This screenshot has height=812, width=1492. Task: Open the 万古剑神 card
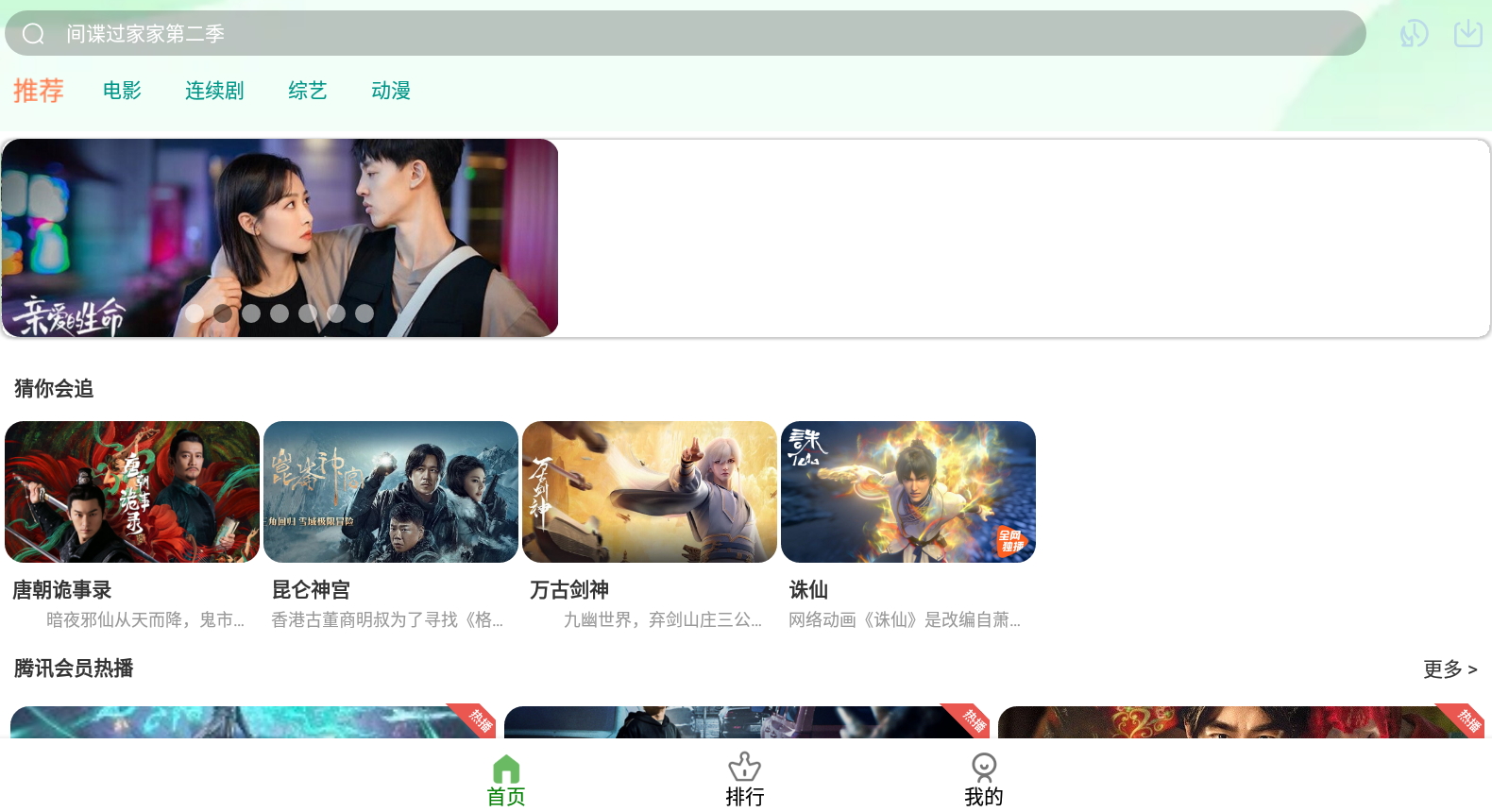click(650, 492)
